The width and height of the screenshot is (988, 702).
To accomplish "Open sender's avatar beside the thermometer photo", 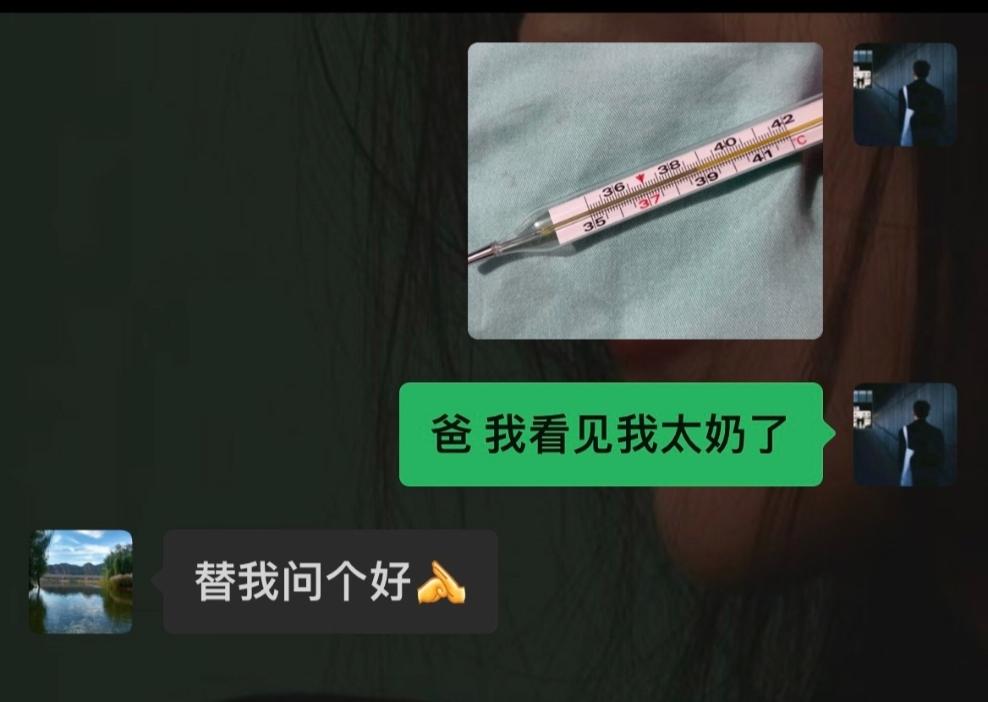I will tap(904, 94).
